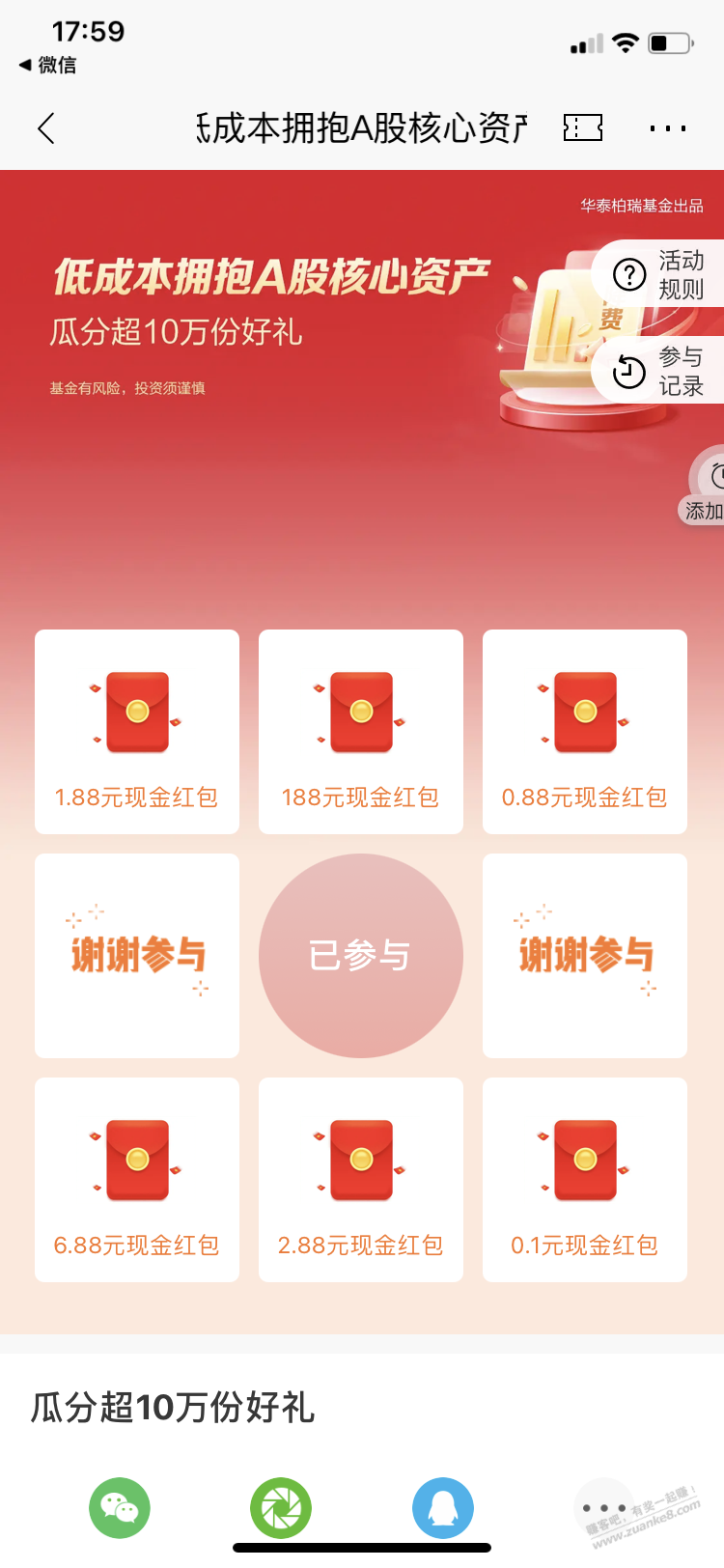The image size is (724, 1568).
Task: Go back using the top-left arrow
Action: coord(46,128)
